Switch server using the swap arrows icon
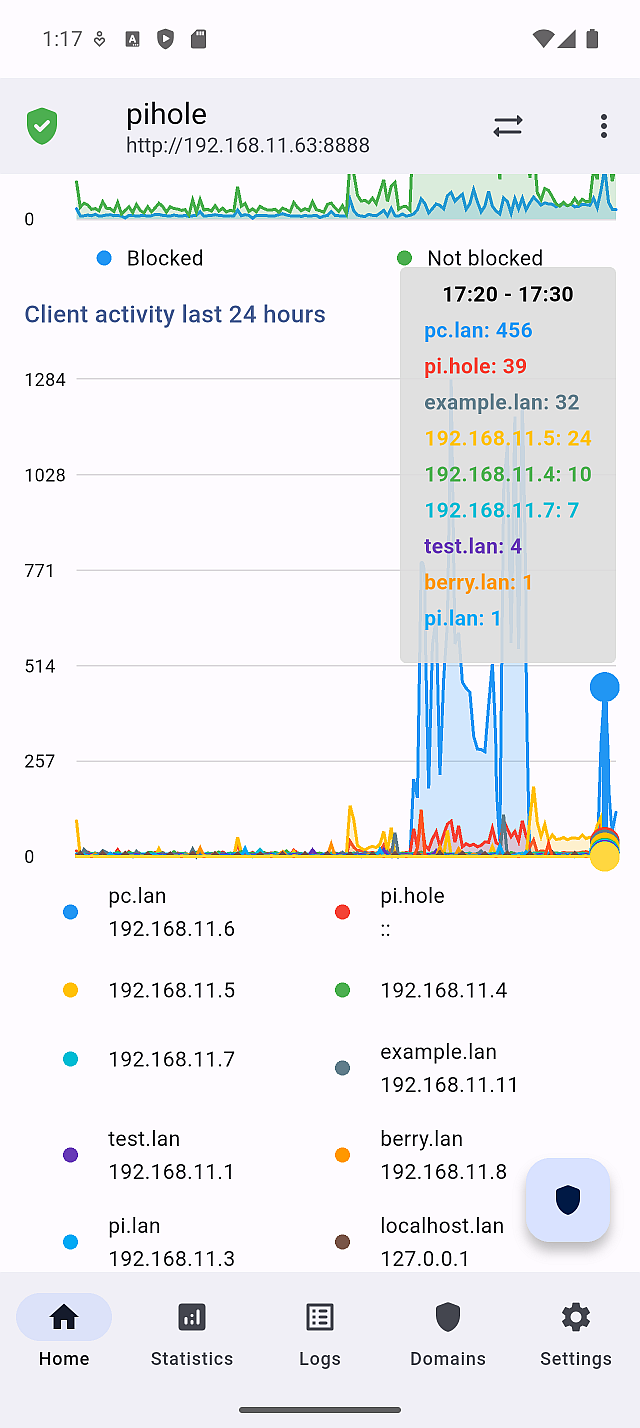 (x=508, y=126)
